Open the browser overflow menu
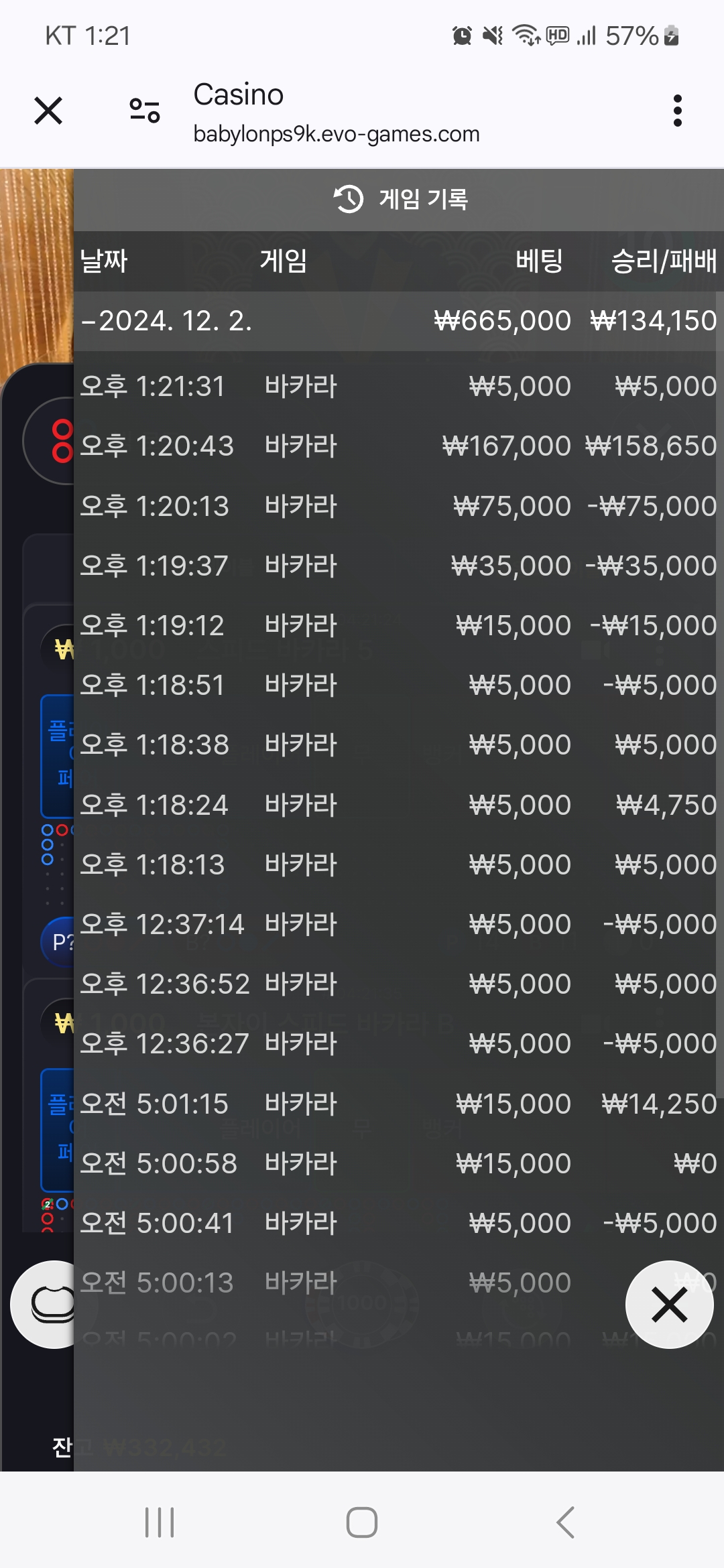This screenshot has height=1568, width=724. 677,111
